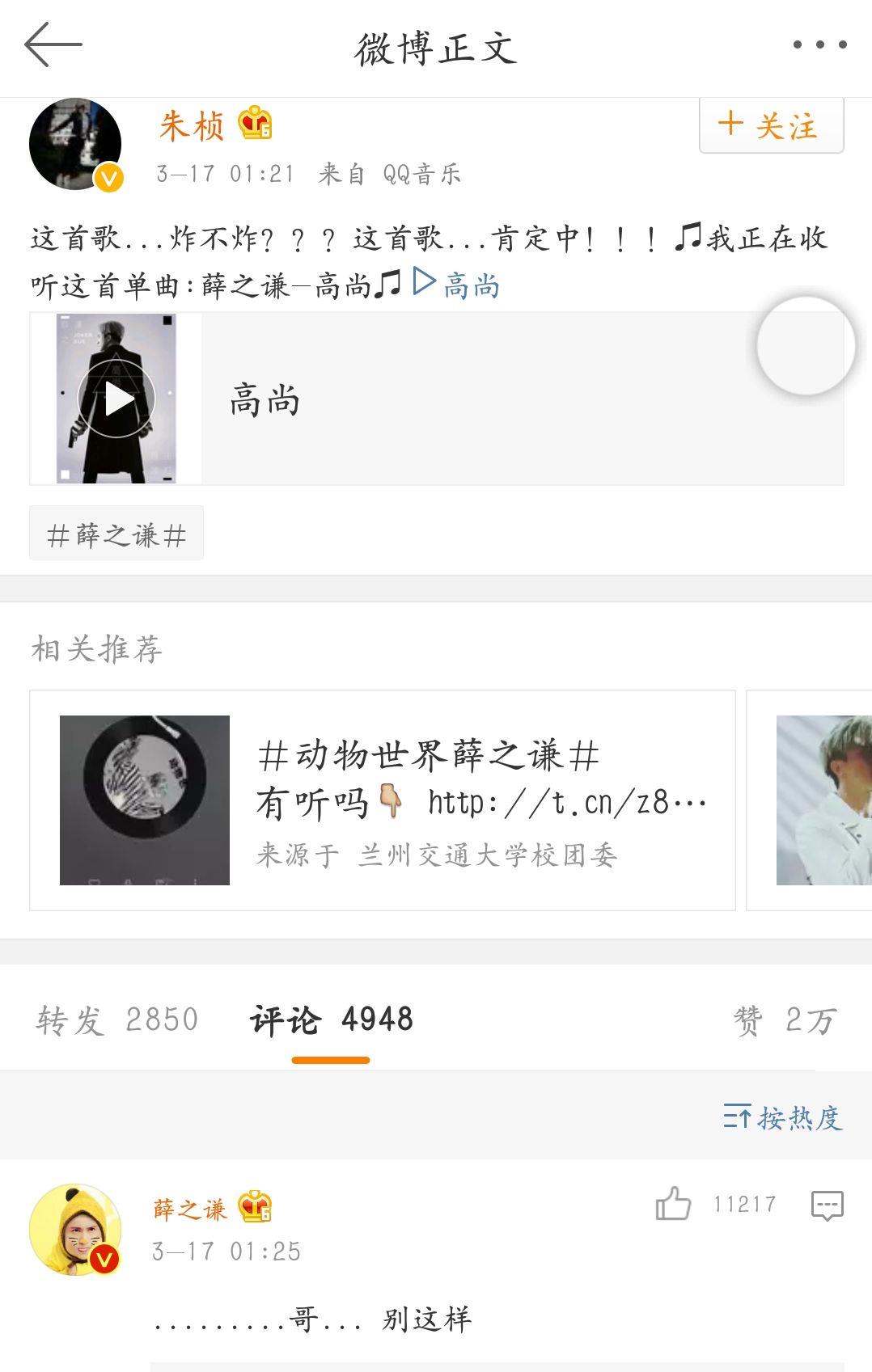This screenshot has height=1372, width=872.
Task: Follow 朱桢 with the 关注 button
Action: [x=771, y=126]
